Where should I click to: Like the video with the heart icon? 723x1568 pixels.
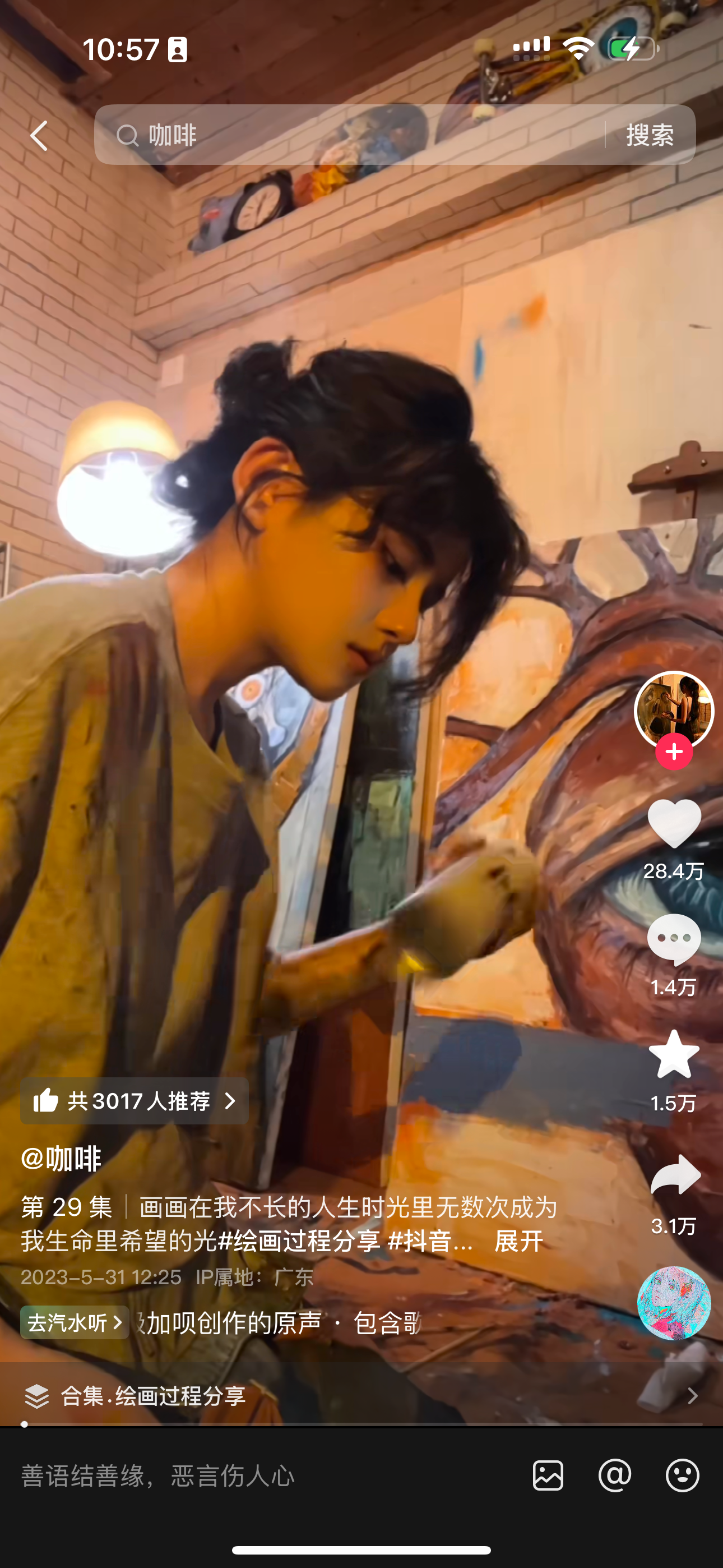coord(674,824)
